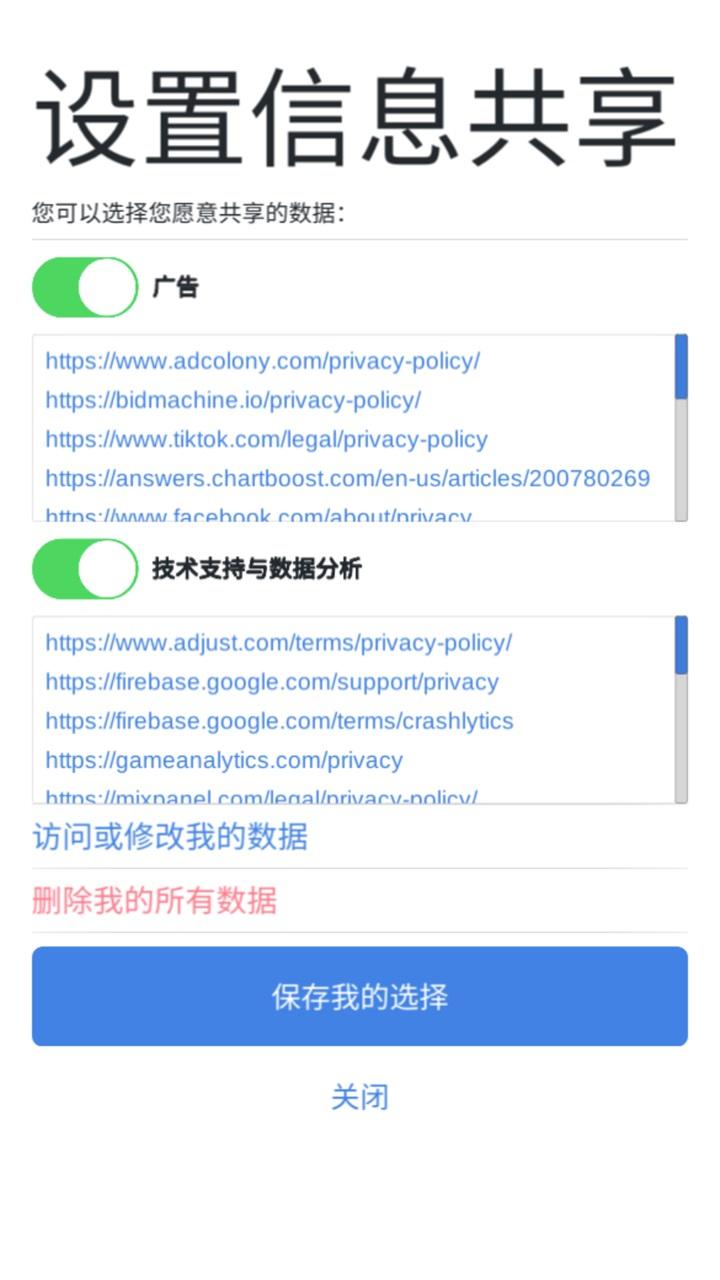Toggle the 广告 data sharing switch
Screen dimensions: 720x1280
point(85,287)
